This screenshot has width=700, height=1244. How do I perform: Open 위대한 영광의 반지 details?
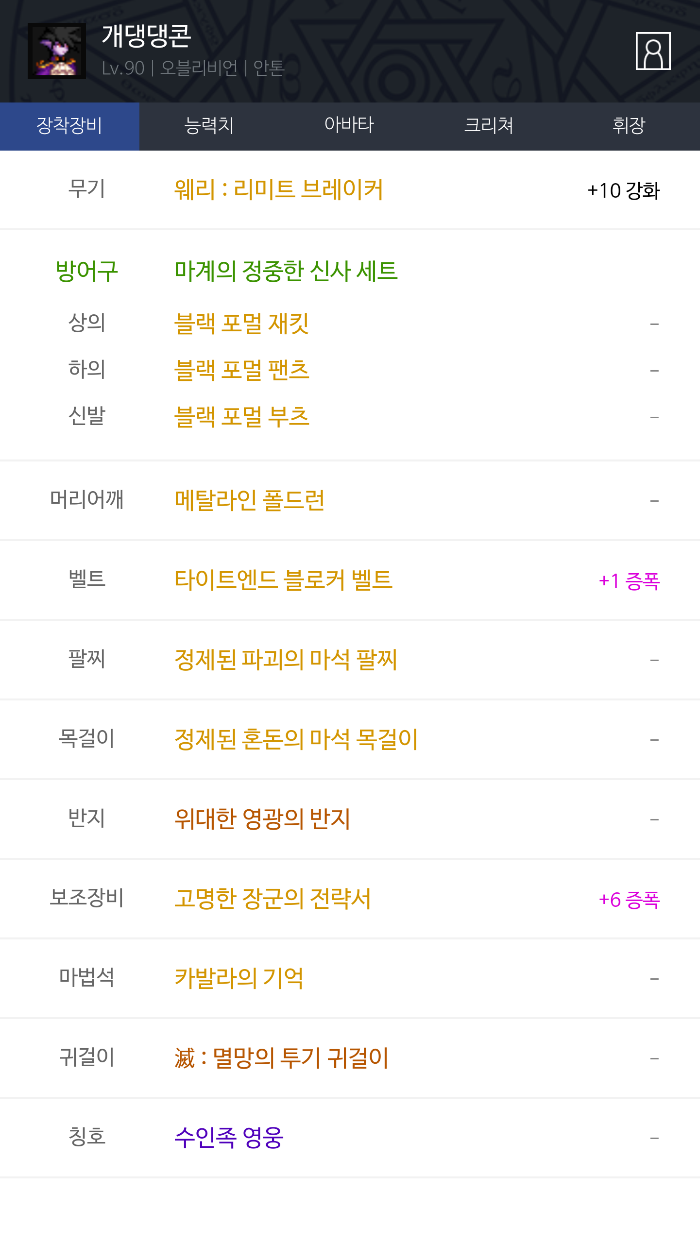pos(262,819)
